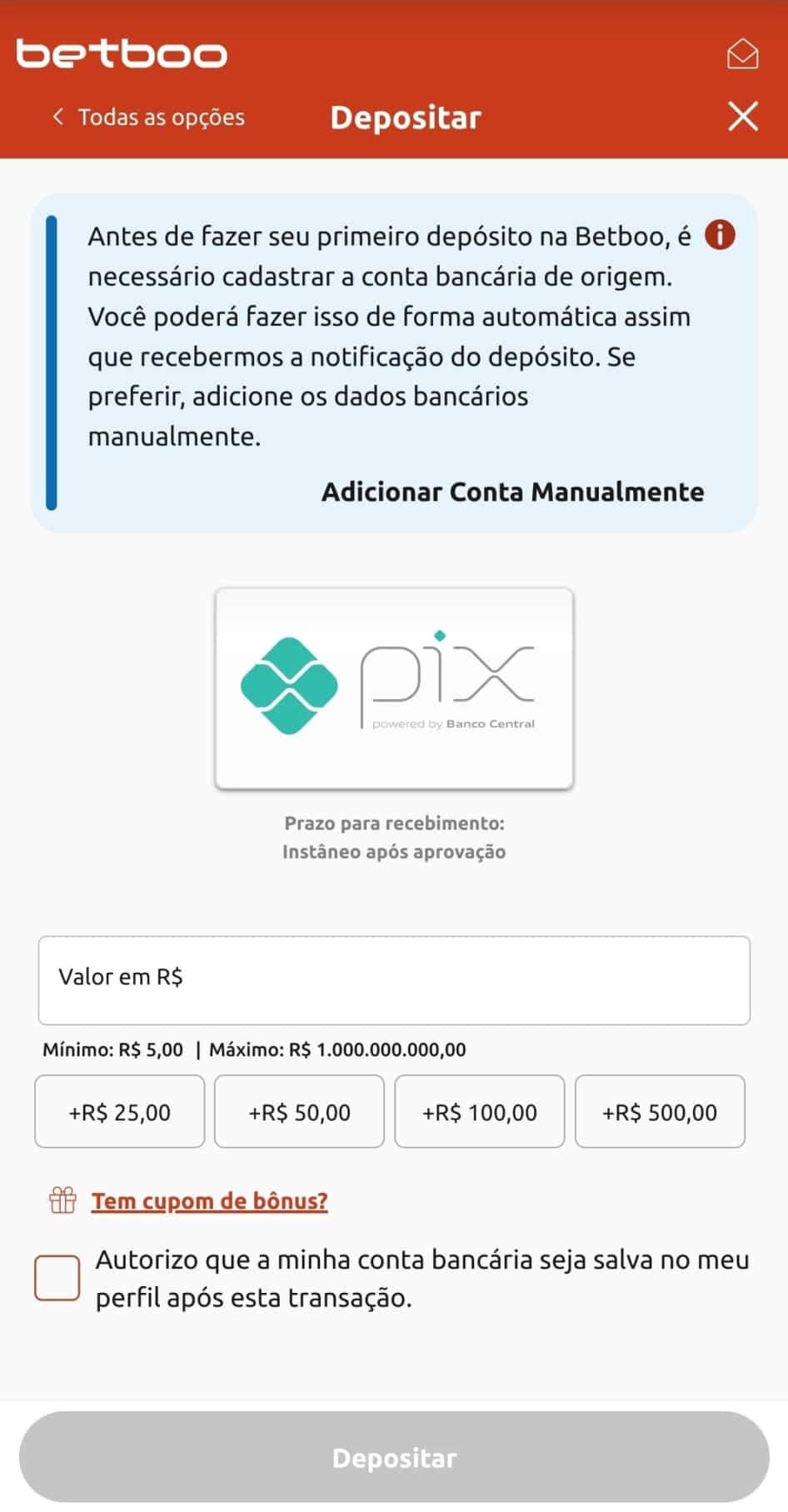The height and width of the screenshot is (1512, 788).
Task: Check the save bank account authorization box
Action: [57, 1278]
